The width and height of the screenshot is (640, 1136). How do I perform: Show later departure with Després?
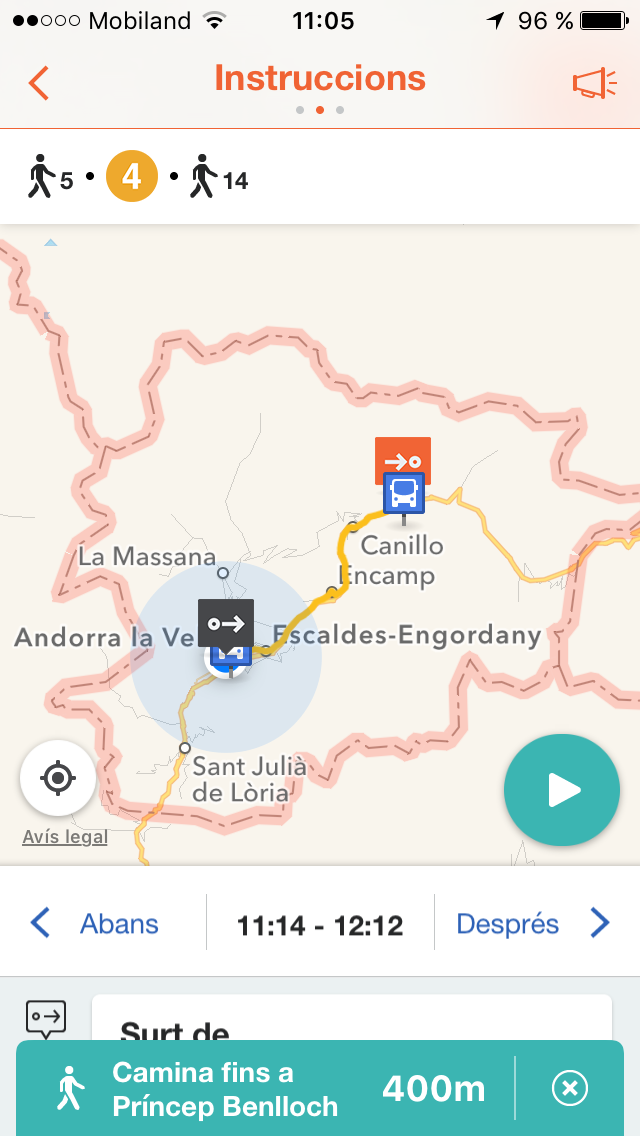533,924
